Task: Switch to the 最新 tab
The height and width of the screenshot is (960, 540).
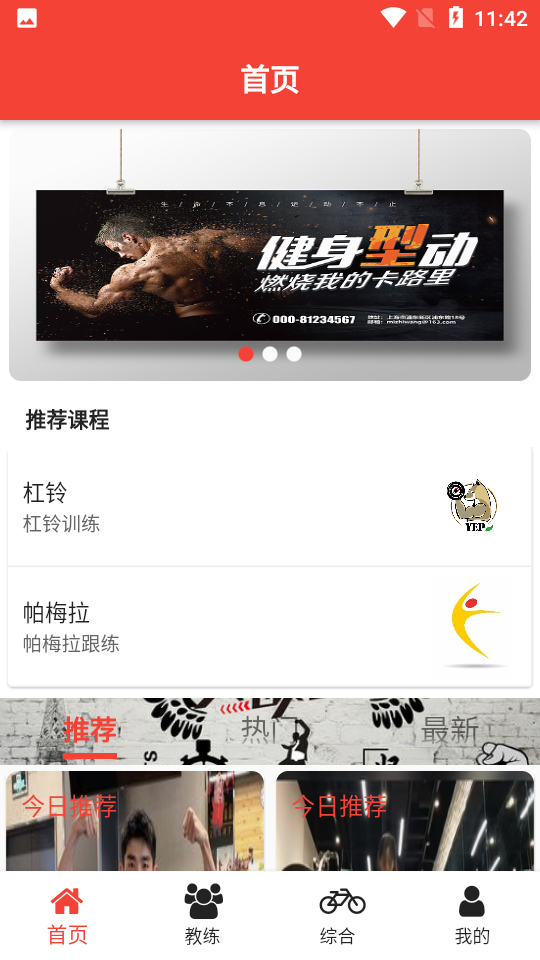Action: [449, 730]
